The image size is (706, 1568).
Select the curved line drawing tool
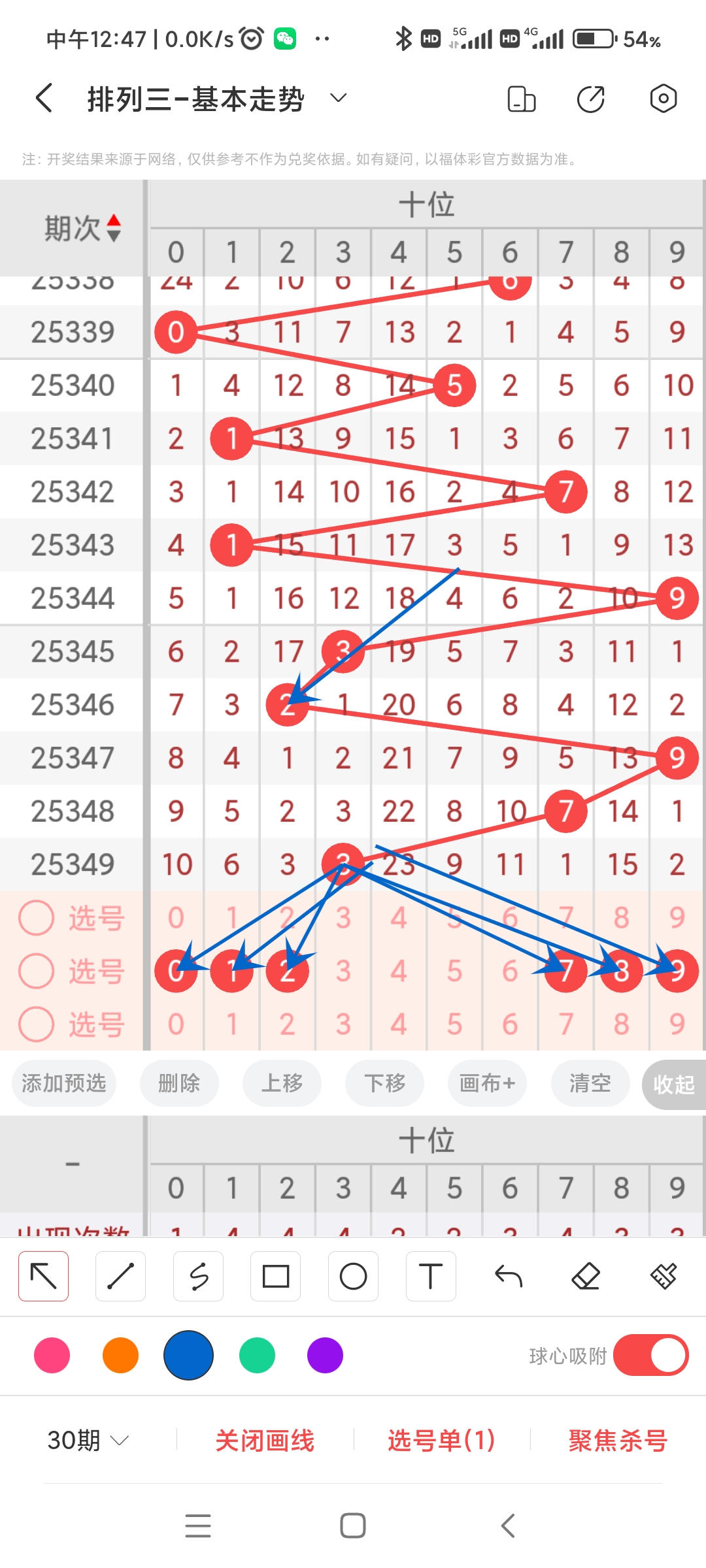(198, 1275)
